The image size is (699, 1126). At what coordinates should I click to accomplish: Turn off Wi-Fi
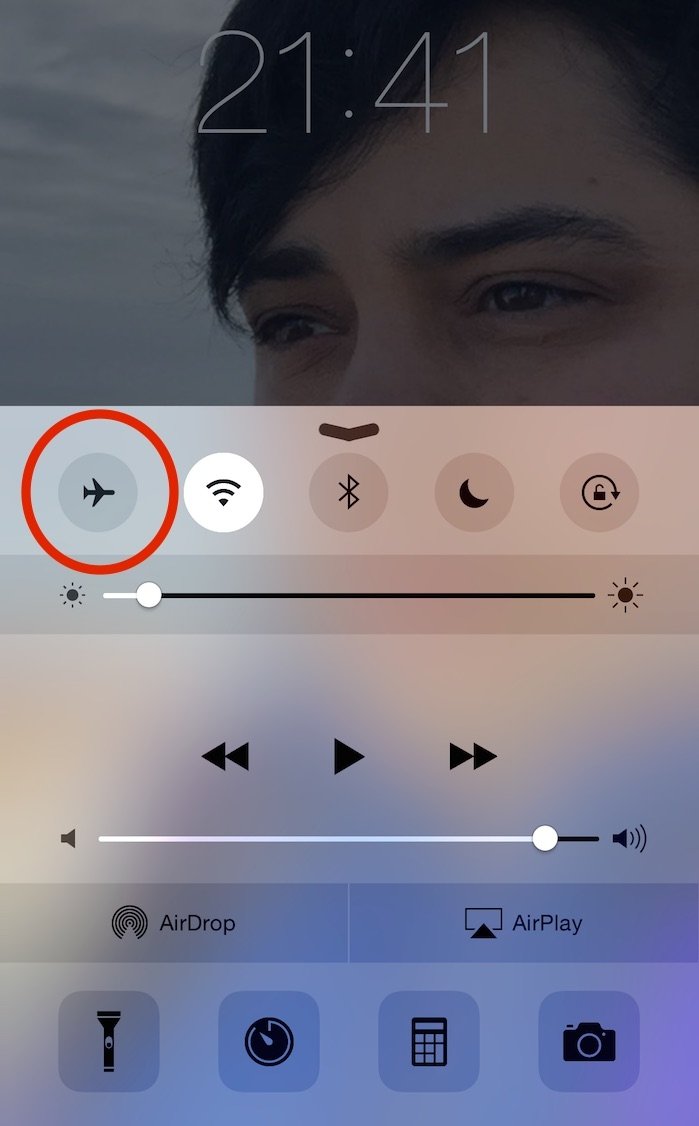[223, 492]
